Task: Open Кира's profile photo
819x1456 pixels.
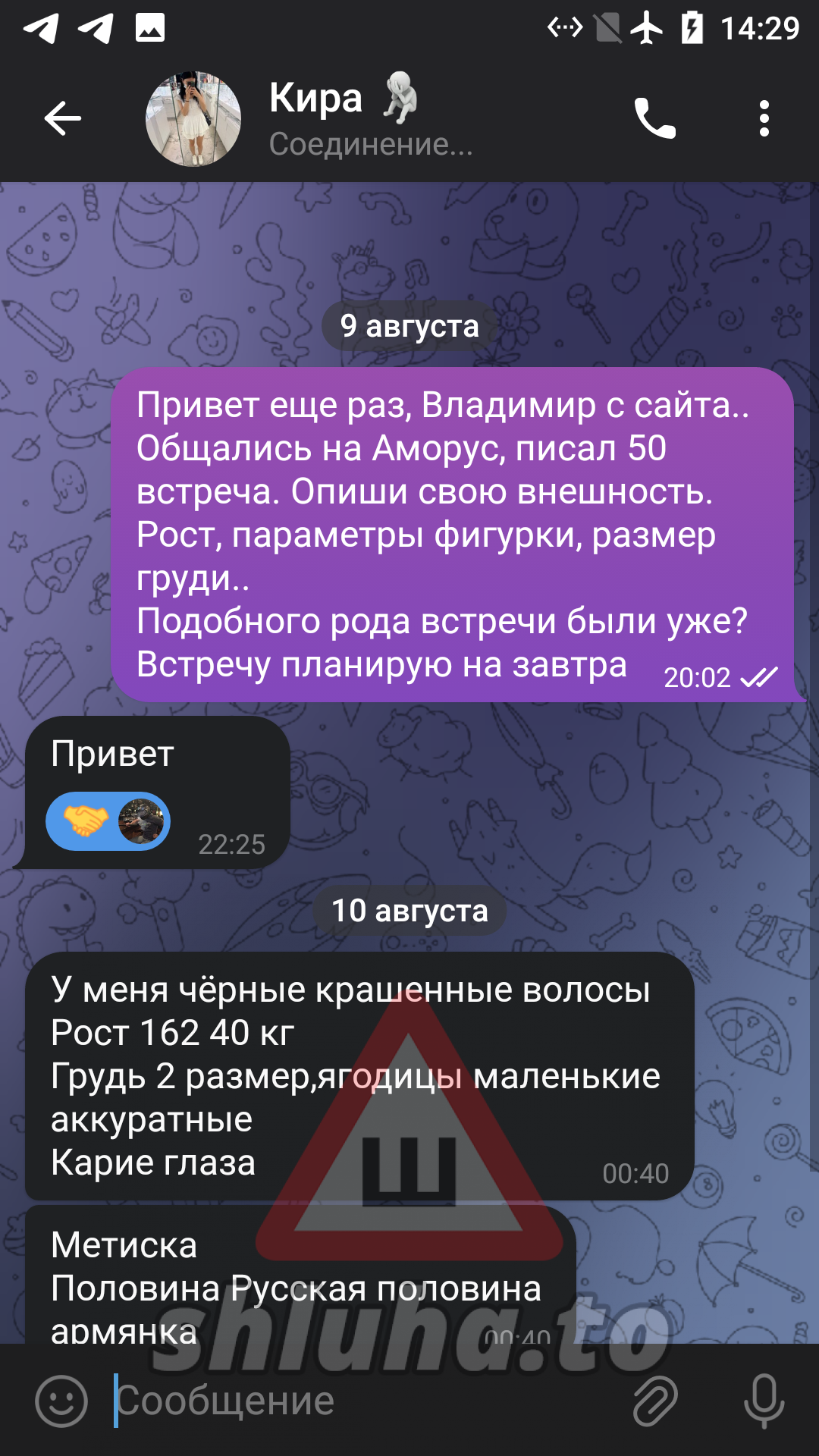Action: point(193,119)
